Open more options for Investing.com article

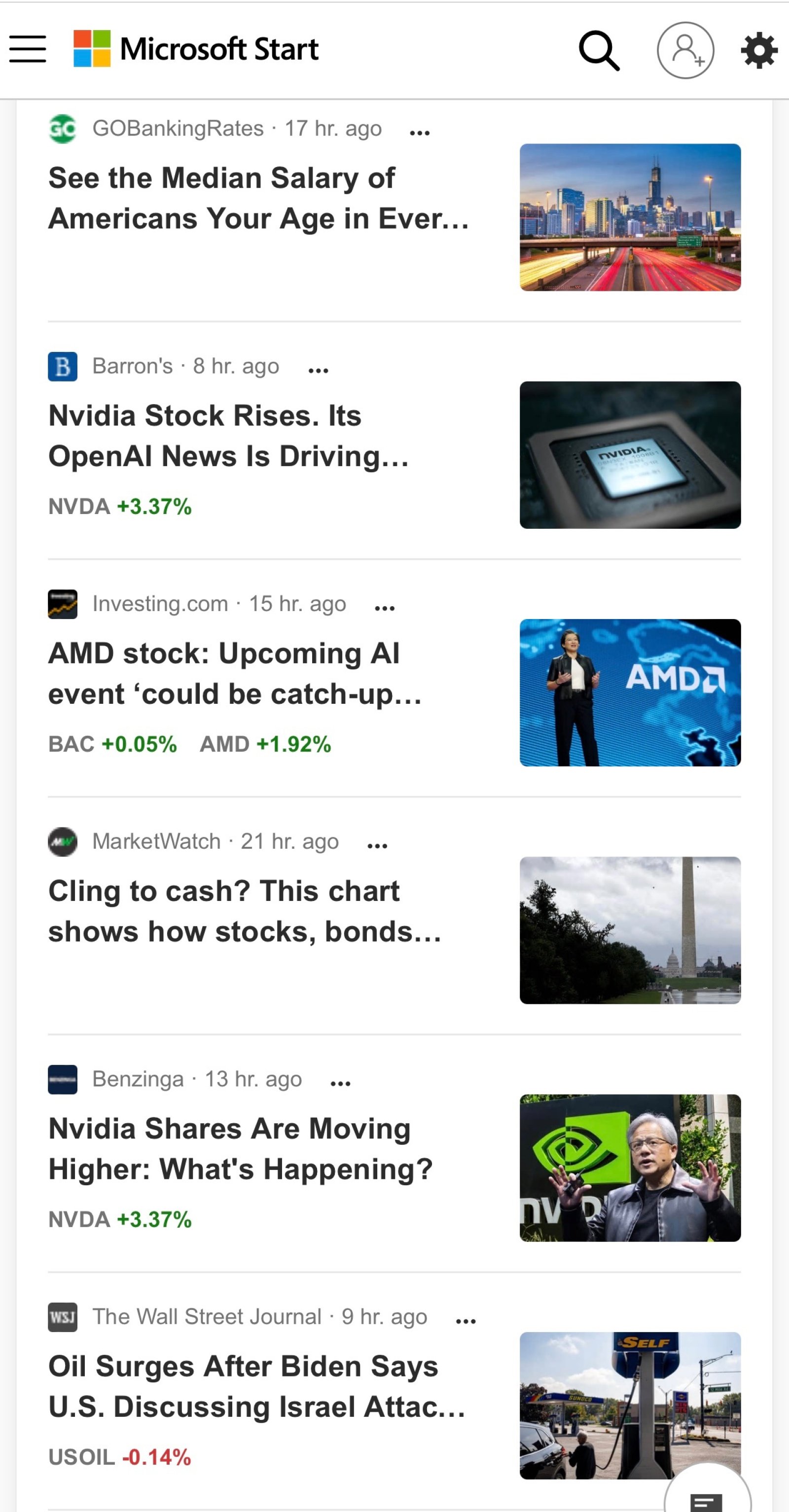point(385,608)
